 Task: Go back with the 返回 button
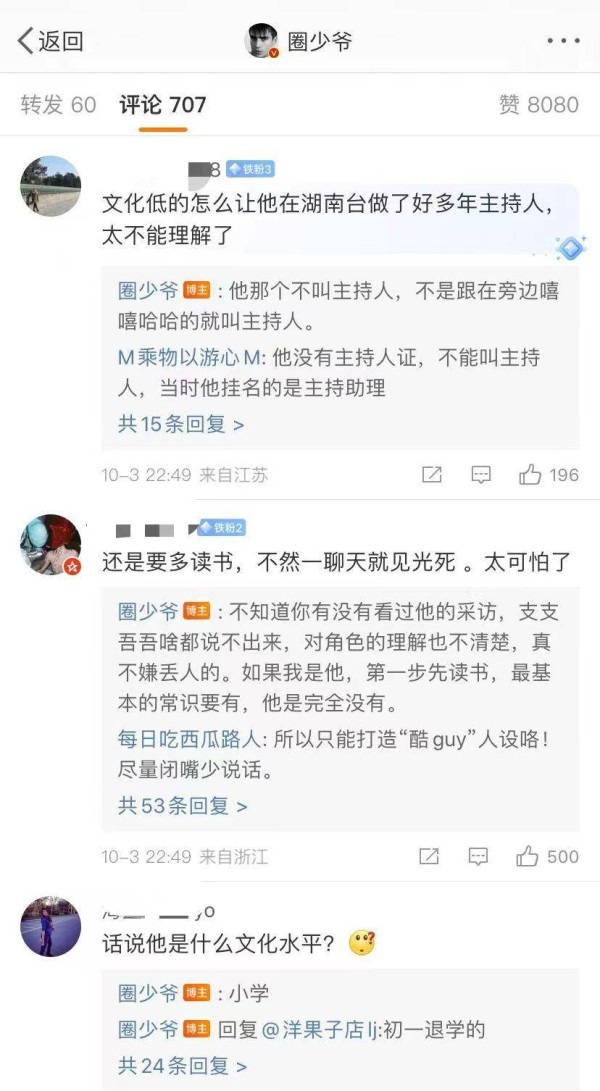tap(50, 41)
